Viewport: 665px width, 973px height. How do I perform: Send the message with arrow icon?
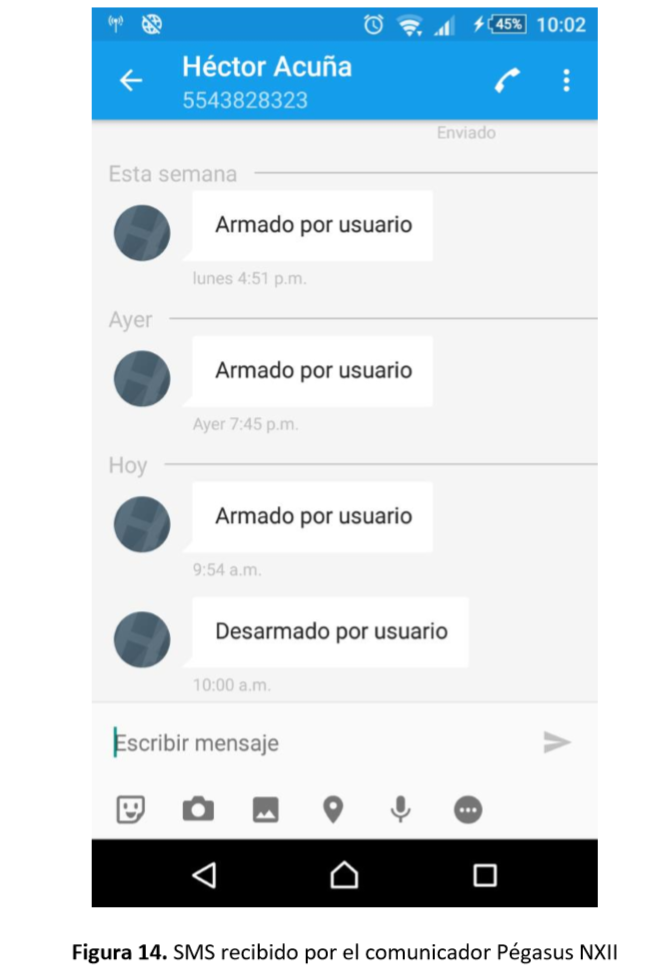click(556, 742)
